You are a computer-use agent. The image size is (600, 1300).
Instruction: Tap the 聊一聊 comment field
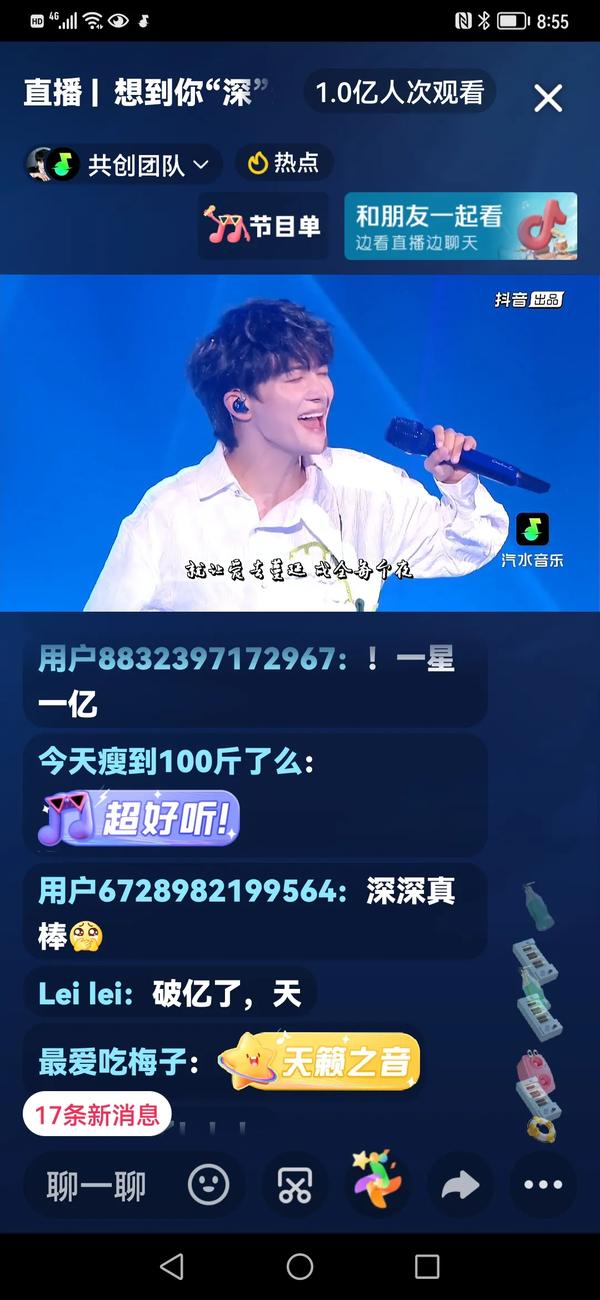96,1186
